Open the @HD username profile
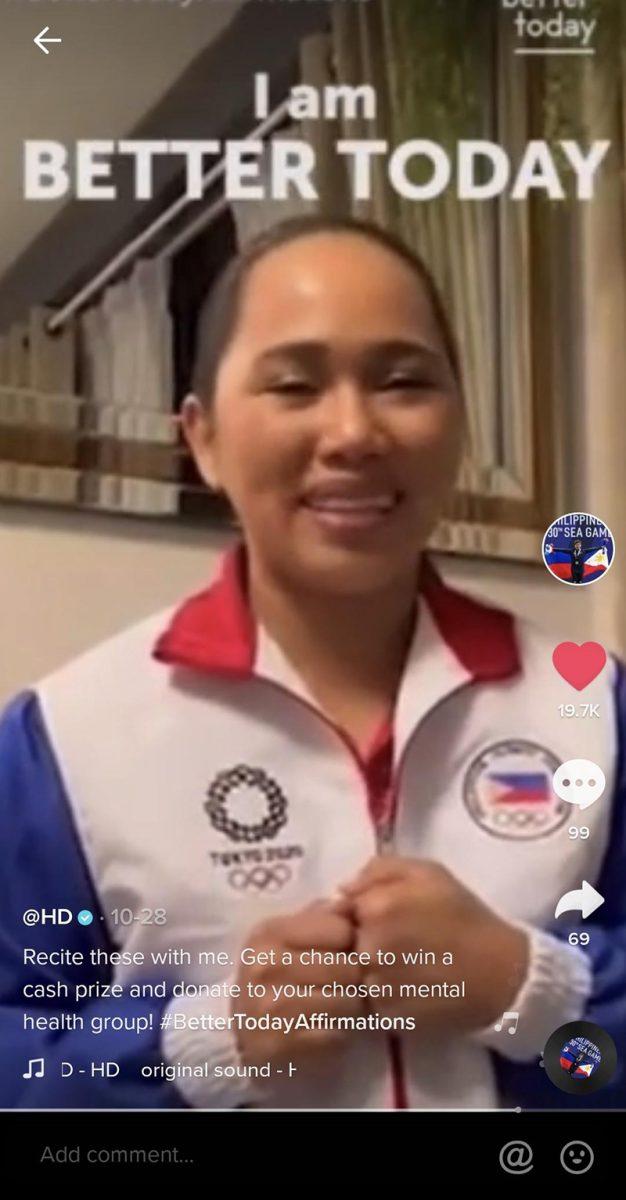626x1200 pixels. pyautogui.click(x=48, y=917)
